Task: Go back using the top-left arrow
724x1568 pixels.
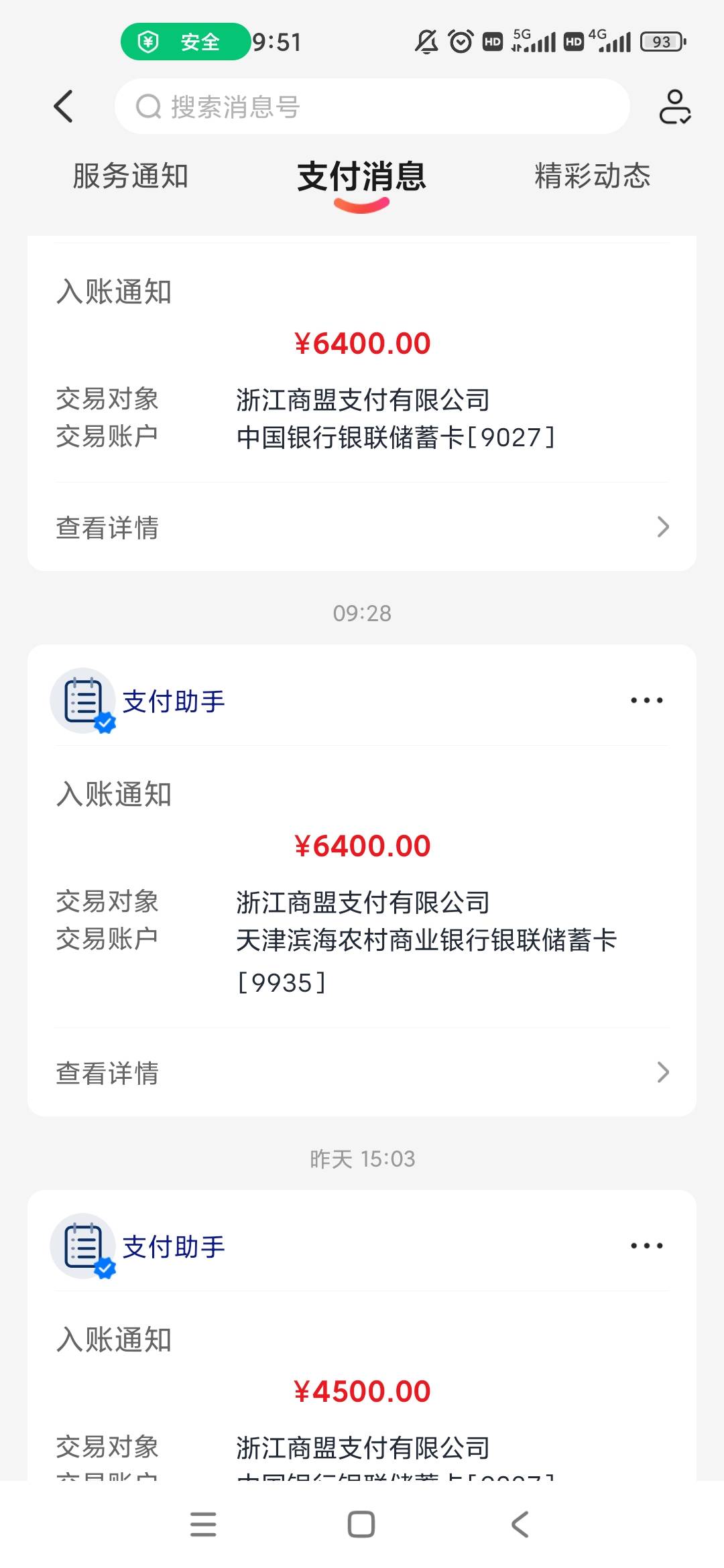Action: click(64, 107)
